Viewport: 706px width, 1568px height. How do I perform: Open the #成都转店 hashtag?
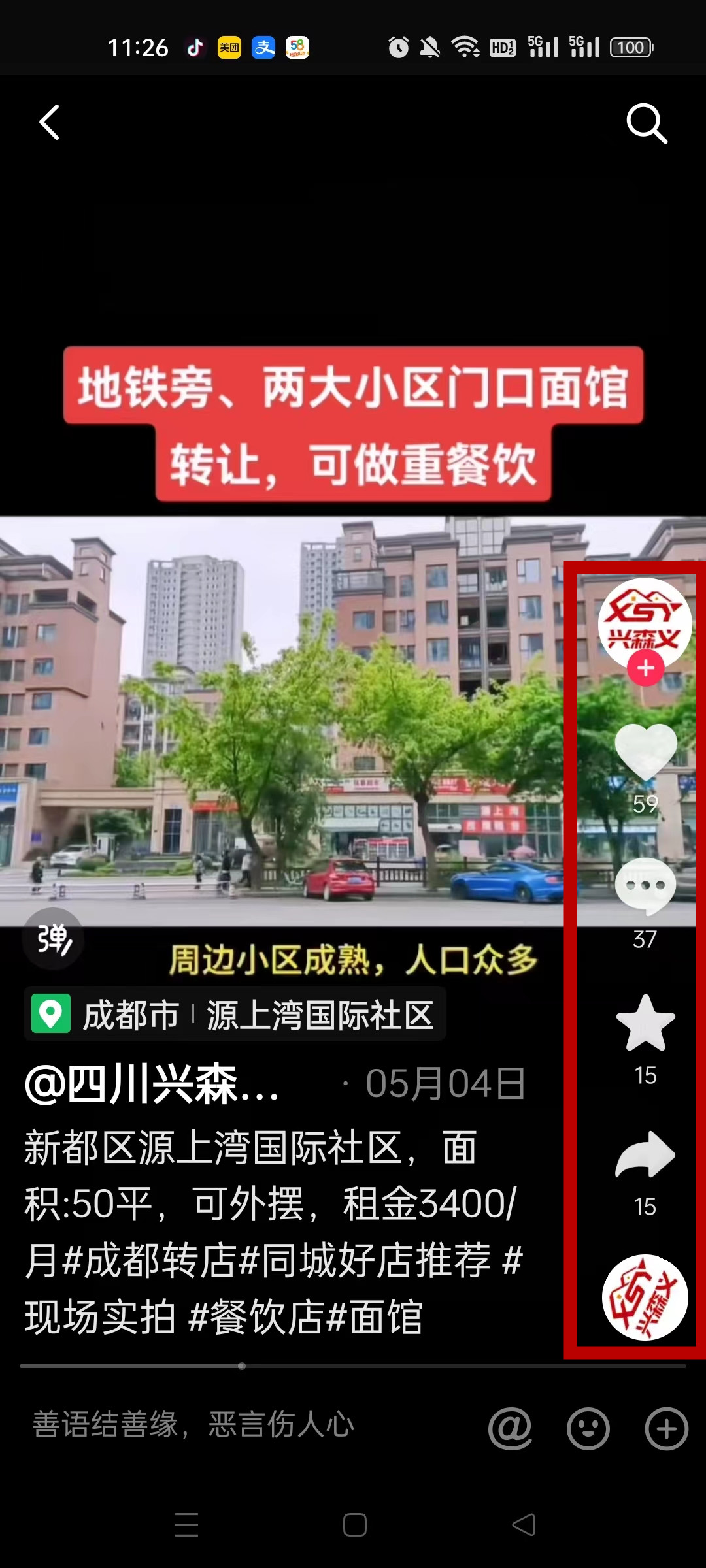pyautogui.click(x=150, y=1260)
